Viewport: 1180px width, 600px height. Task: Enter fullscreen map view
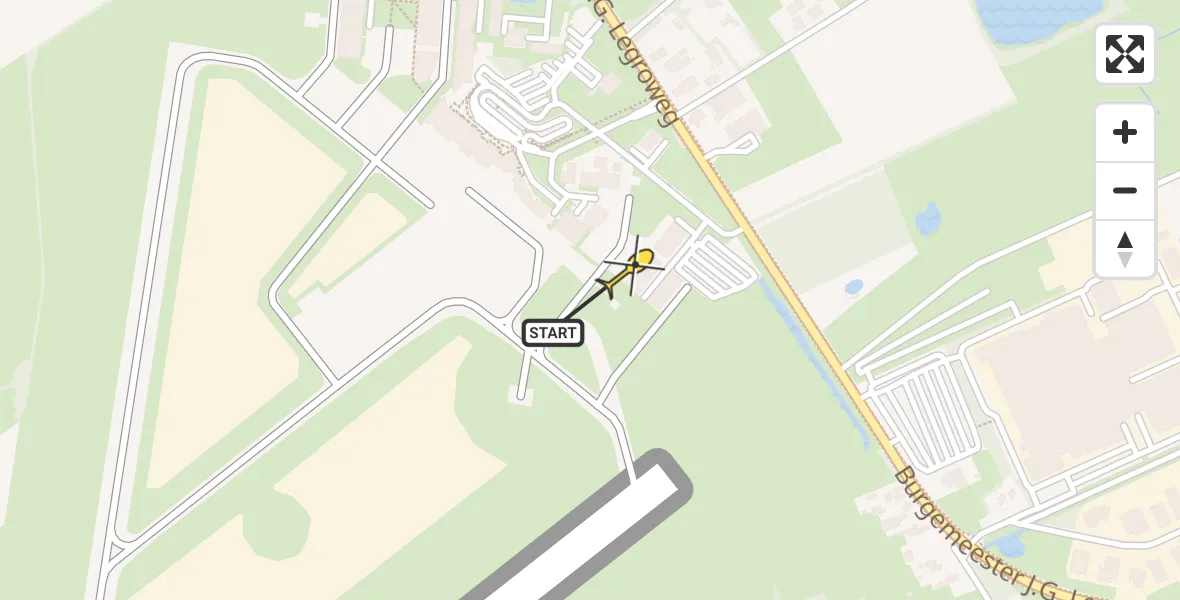[x=1125, y=54]
